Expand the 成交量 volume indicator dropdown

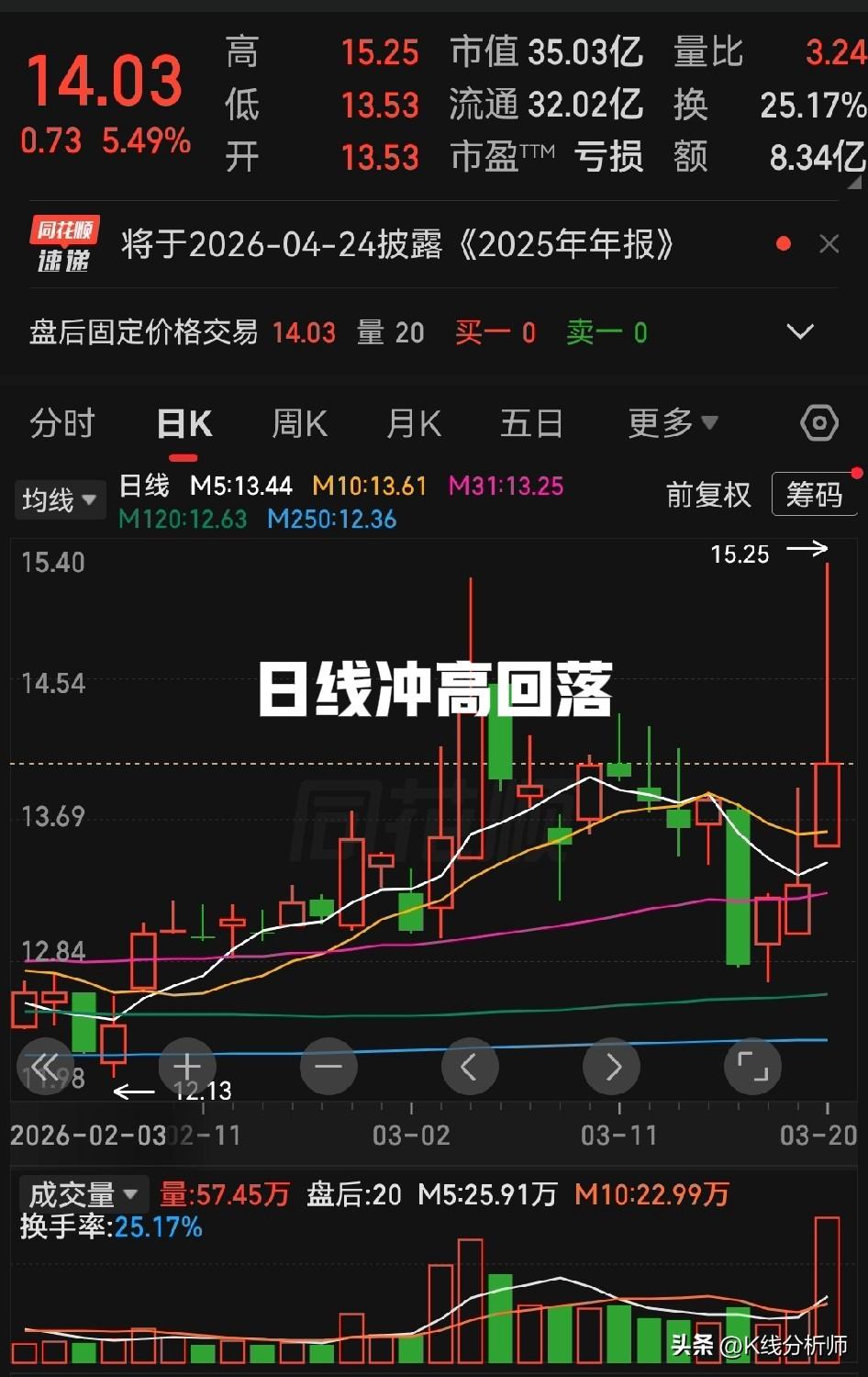click(x=83, y=1193)
